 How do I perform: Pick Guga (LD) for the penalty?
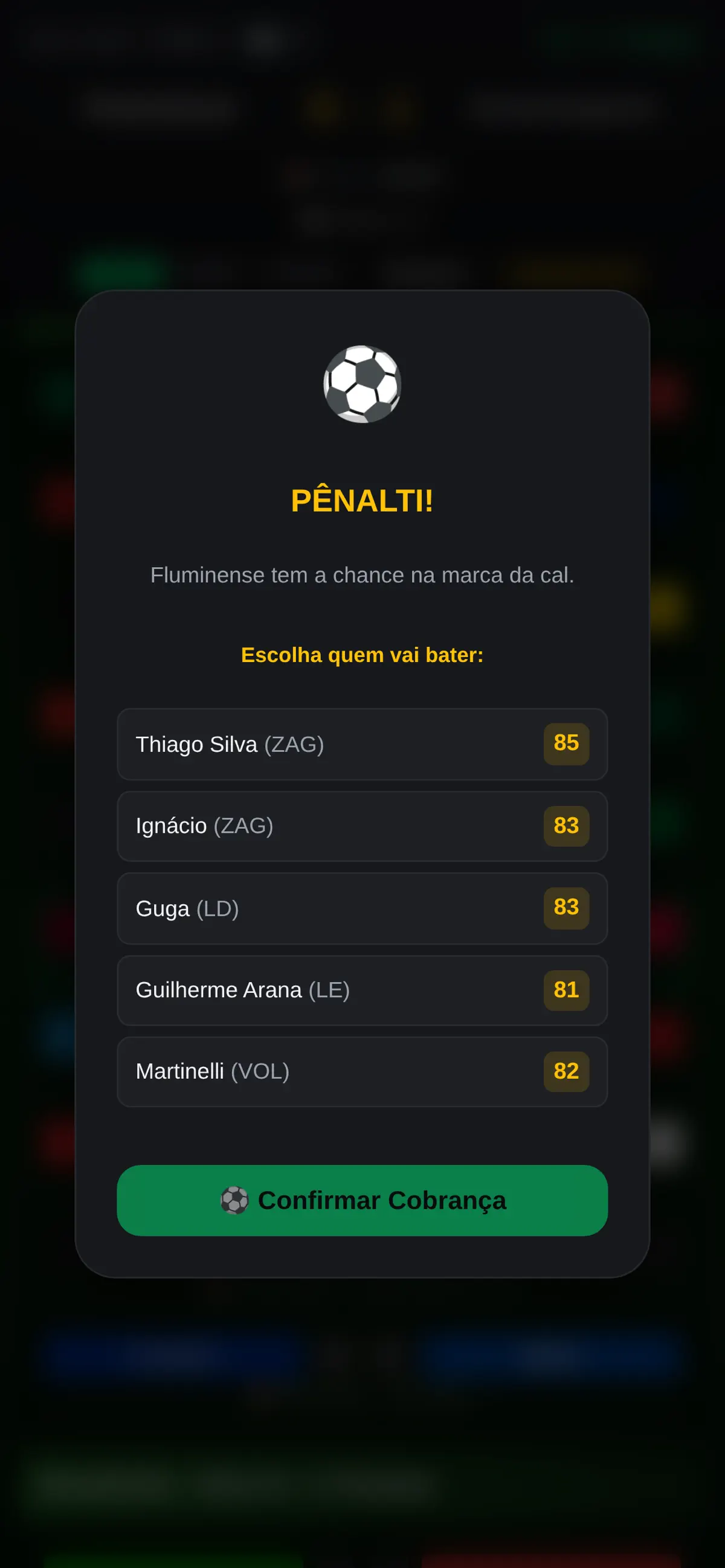click(x=362, y=908)
